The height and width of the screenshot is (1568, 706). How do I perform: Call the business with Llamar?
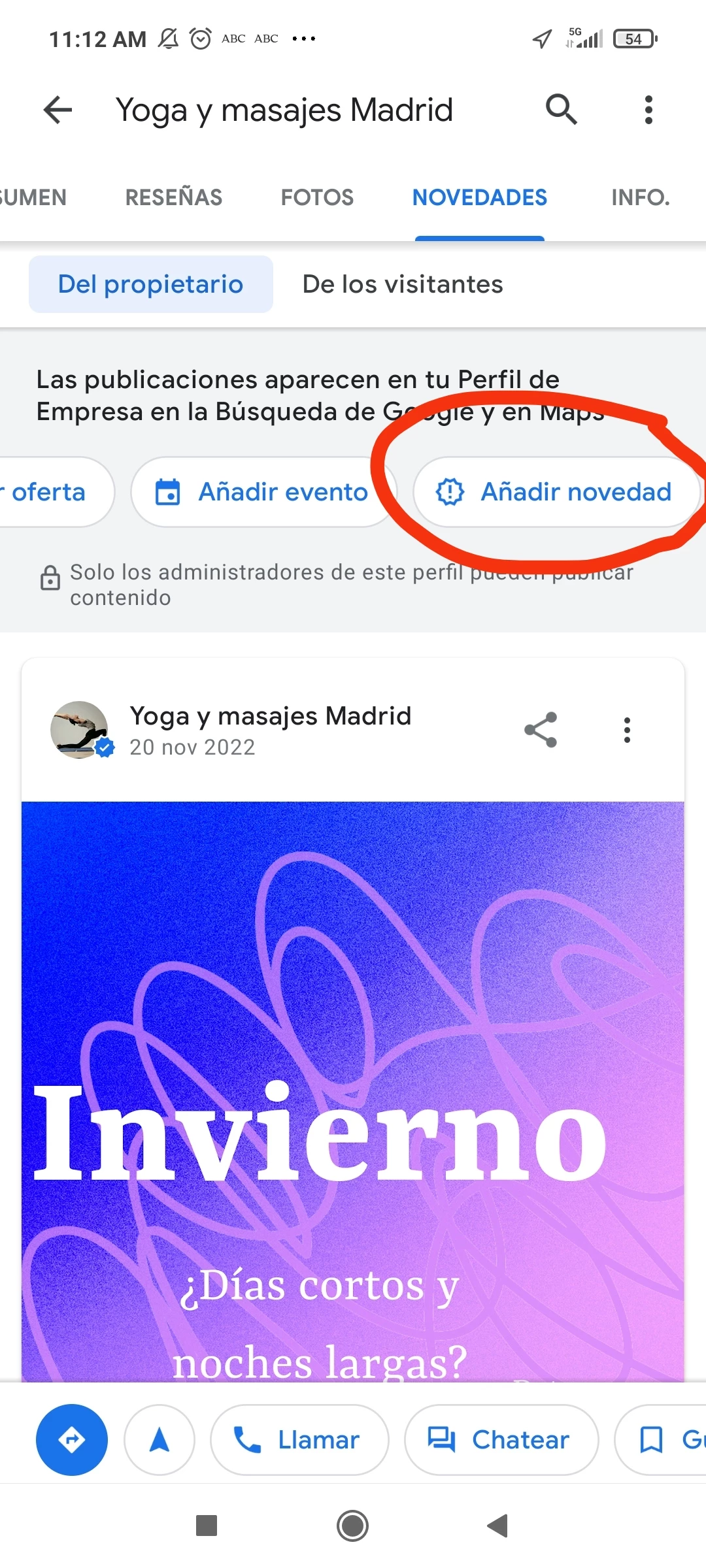click(299, 1440)
